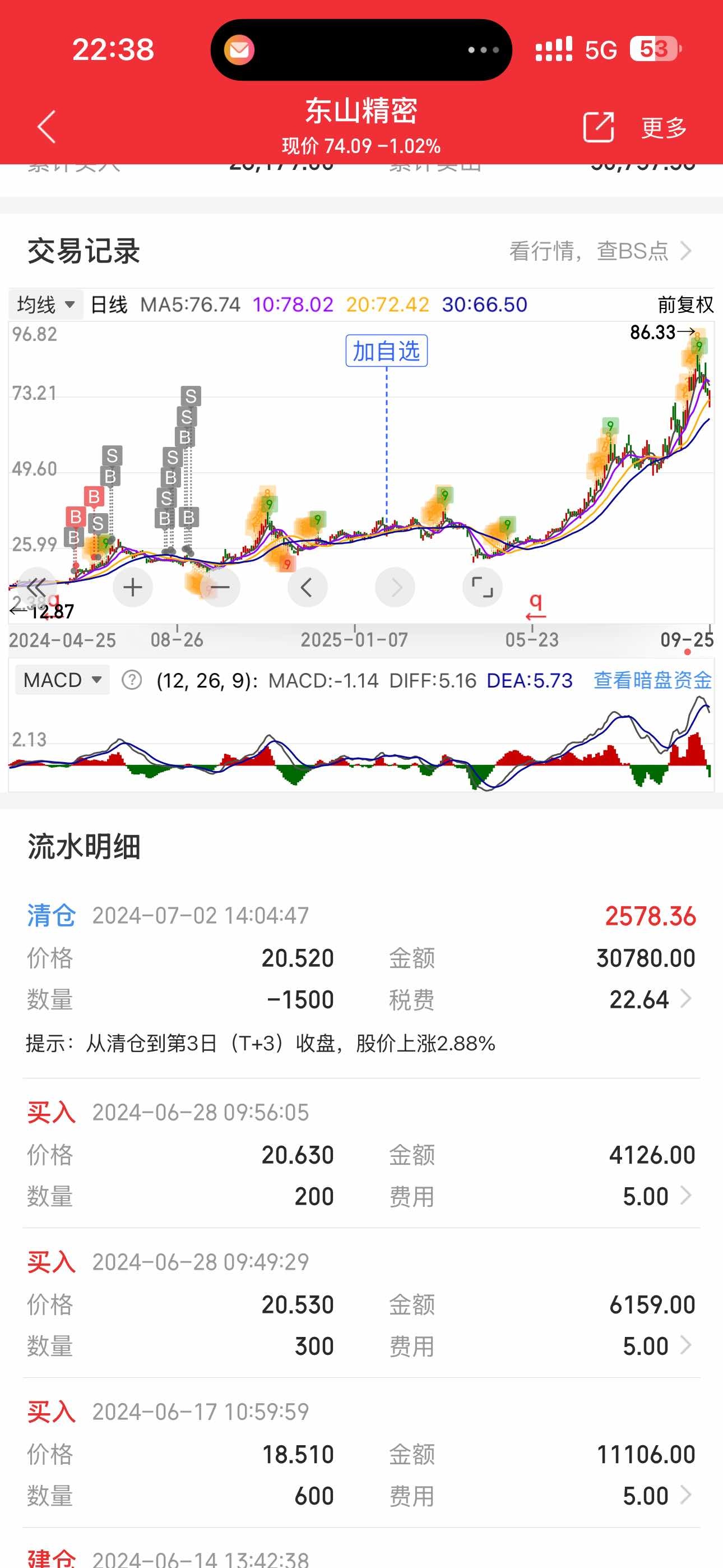The height and width of the screenshot is (1568, 723).
Task: Open 看行情, 查BS点 link
Action: (600, 251)
